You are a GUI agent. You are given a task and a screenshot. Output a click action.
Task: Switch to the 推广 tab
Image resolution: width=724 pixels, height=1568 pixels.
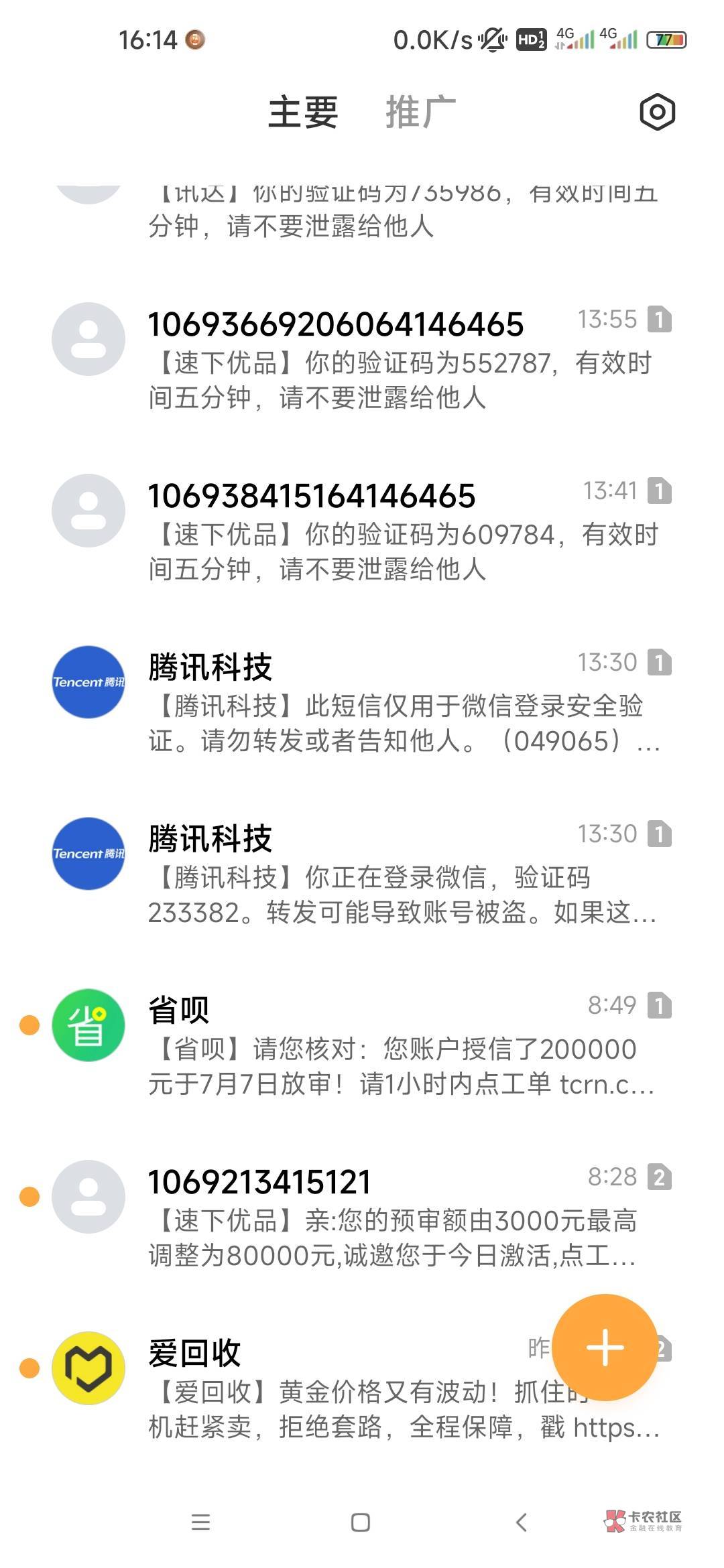[420, 112]
